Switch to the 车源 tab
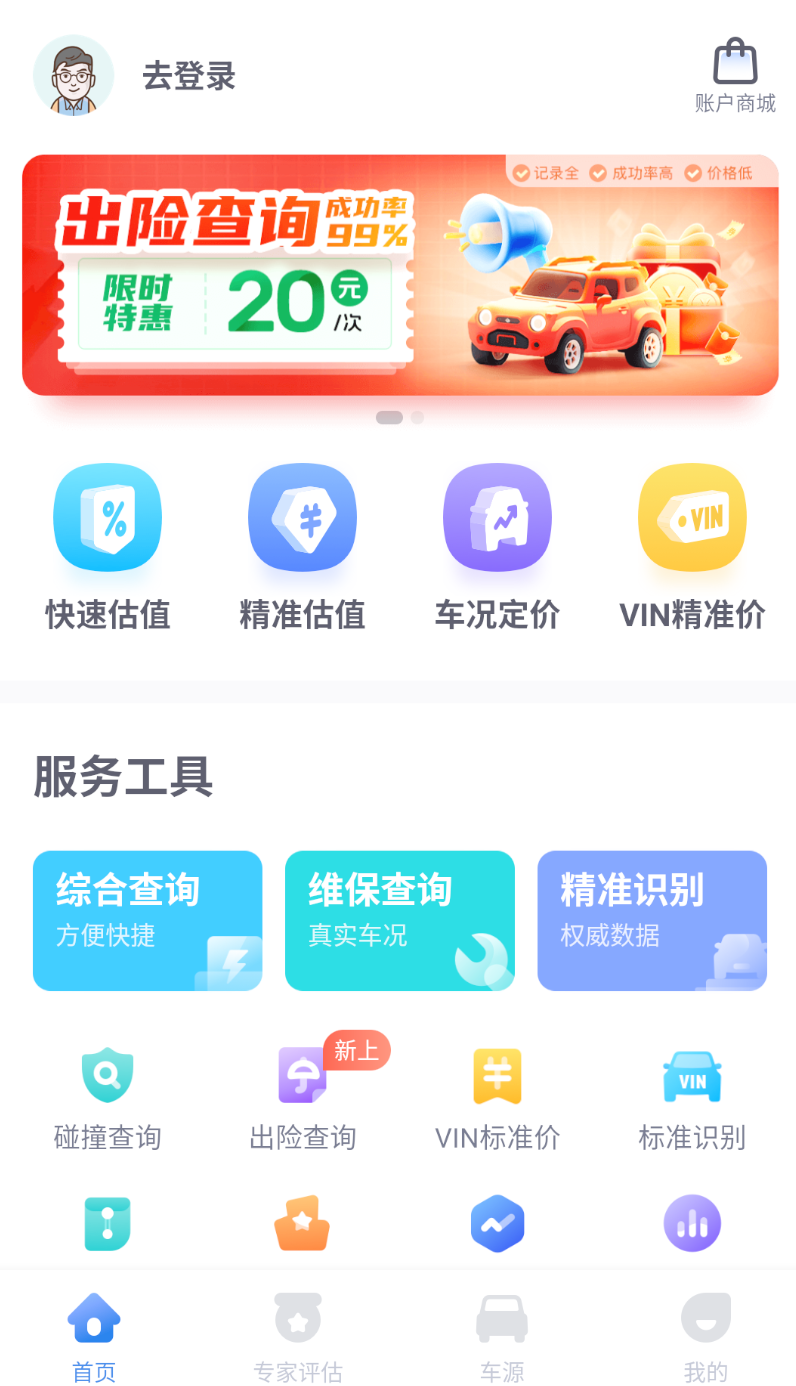796x1386 pixels. (x=501, y=1337)
